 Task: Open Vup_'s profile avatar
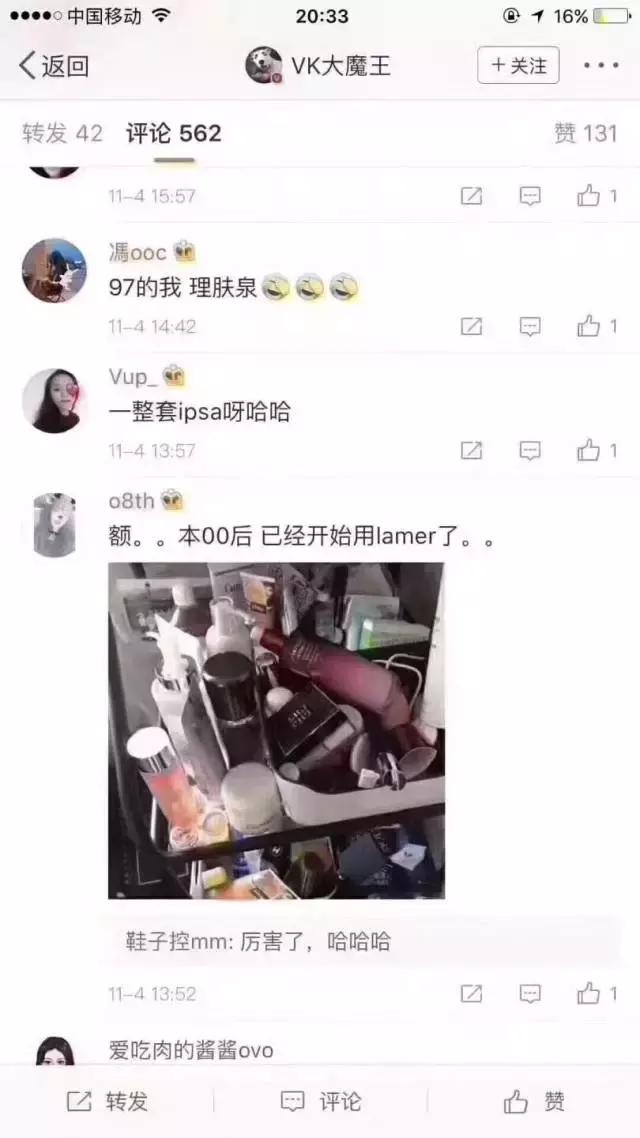54,400
